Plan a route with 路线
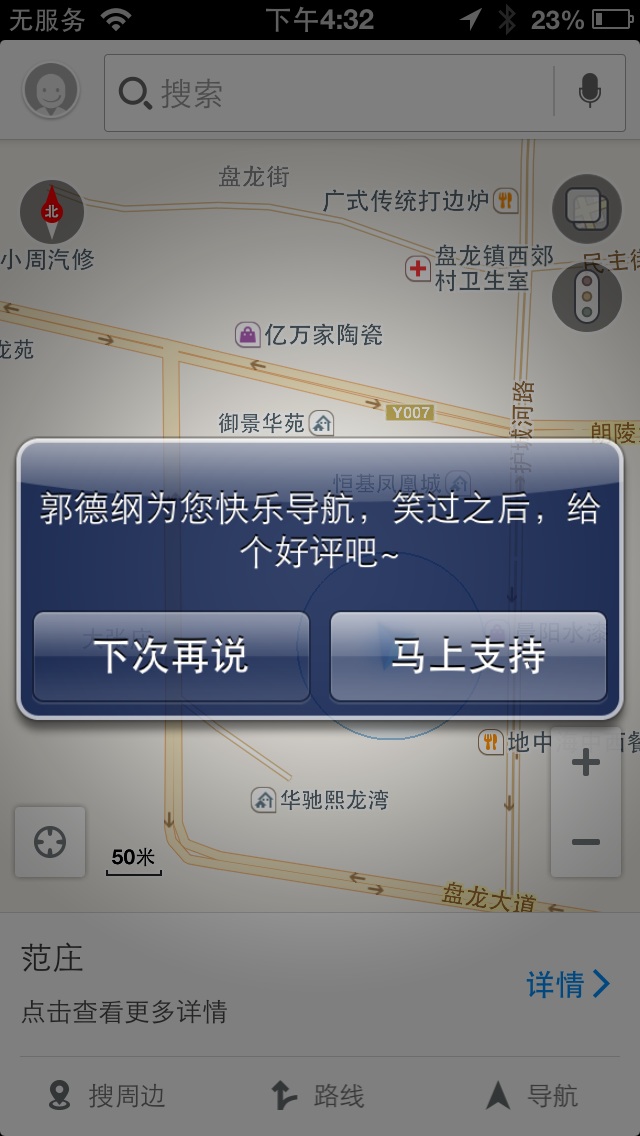Screen dimensions: 640x1136 point(318,1096)
